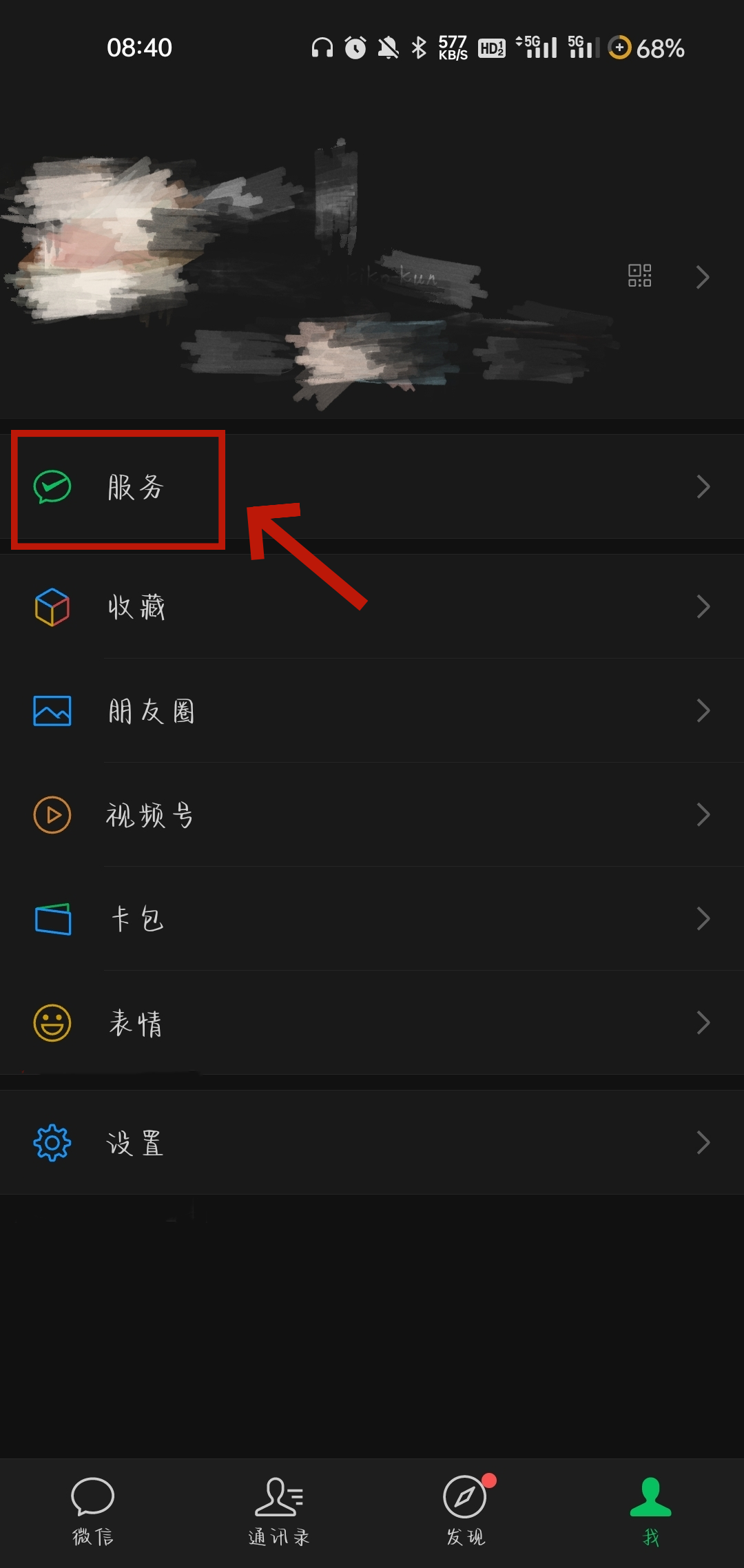Show my QR code

coord(639,276)
